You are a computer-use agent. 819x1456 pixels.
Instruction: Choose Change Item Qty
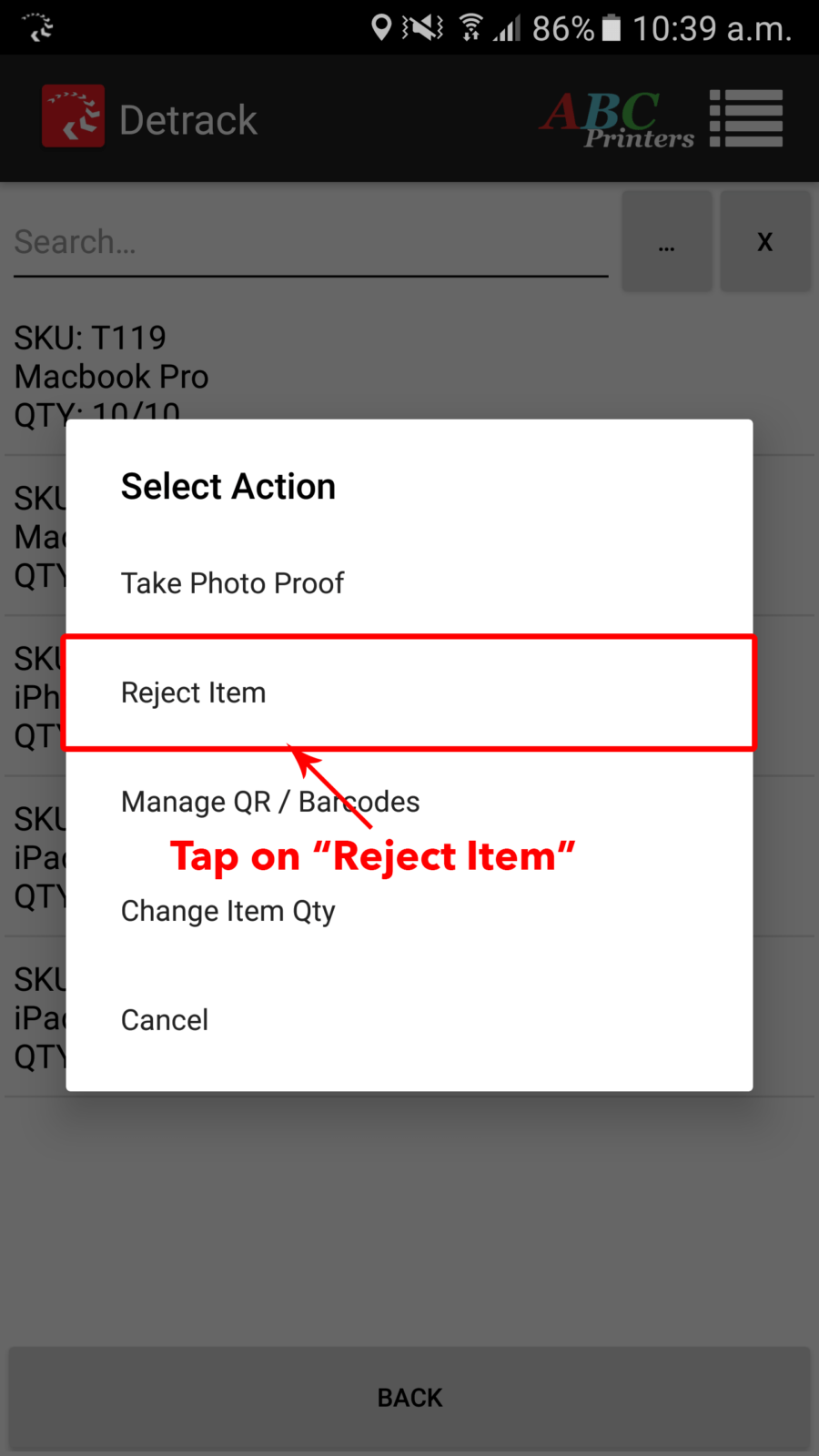409,911
